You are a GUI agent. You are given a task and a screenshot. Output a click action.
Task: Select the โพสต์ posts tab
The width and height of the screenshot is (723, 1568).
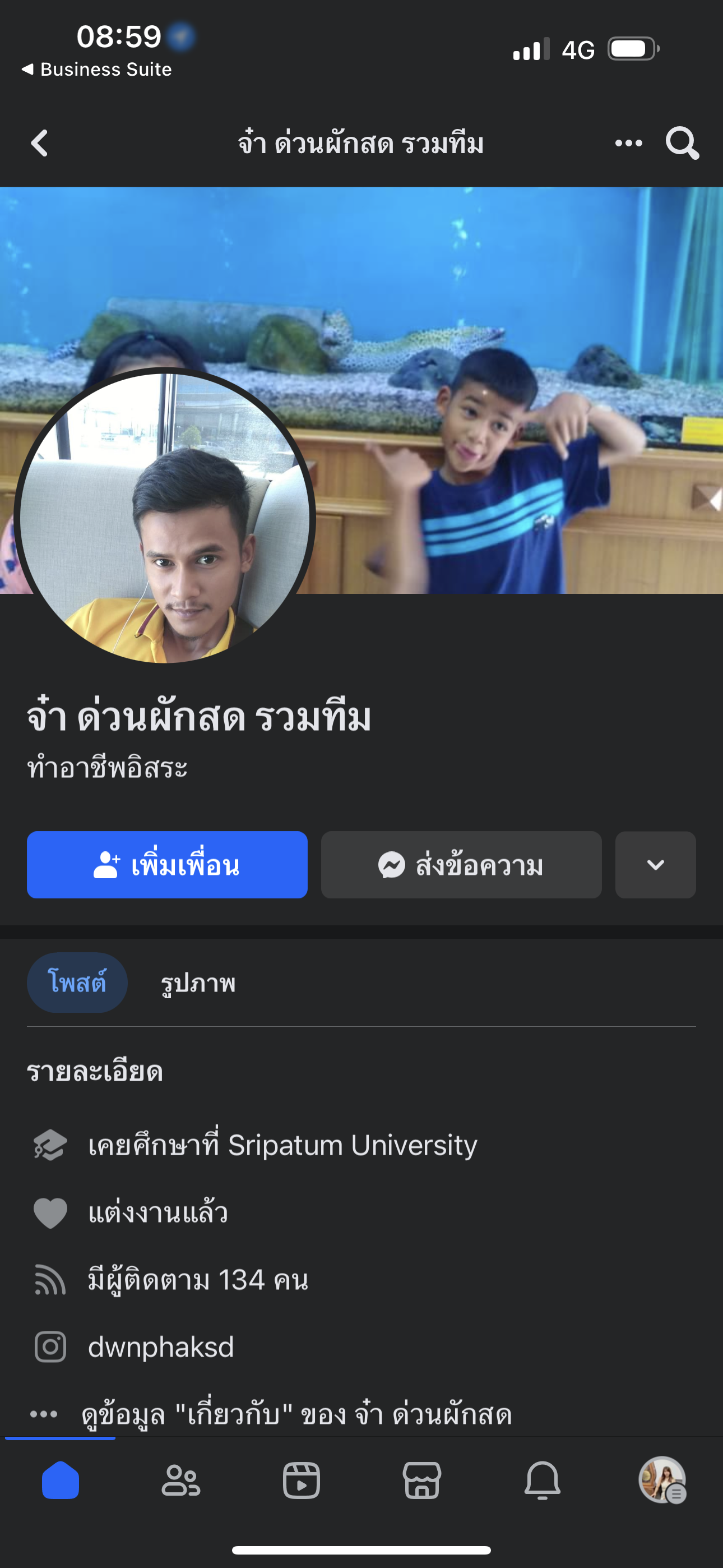point(77,983)
